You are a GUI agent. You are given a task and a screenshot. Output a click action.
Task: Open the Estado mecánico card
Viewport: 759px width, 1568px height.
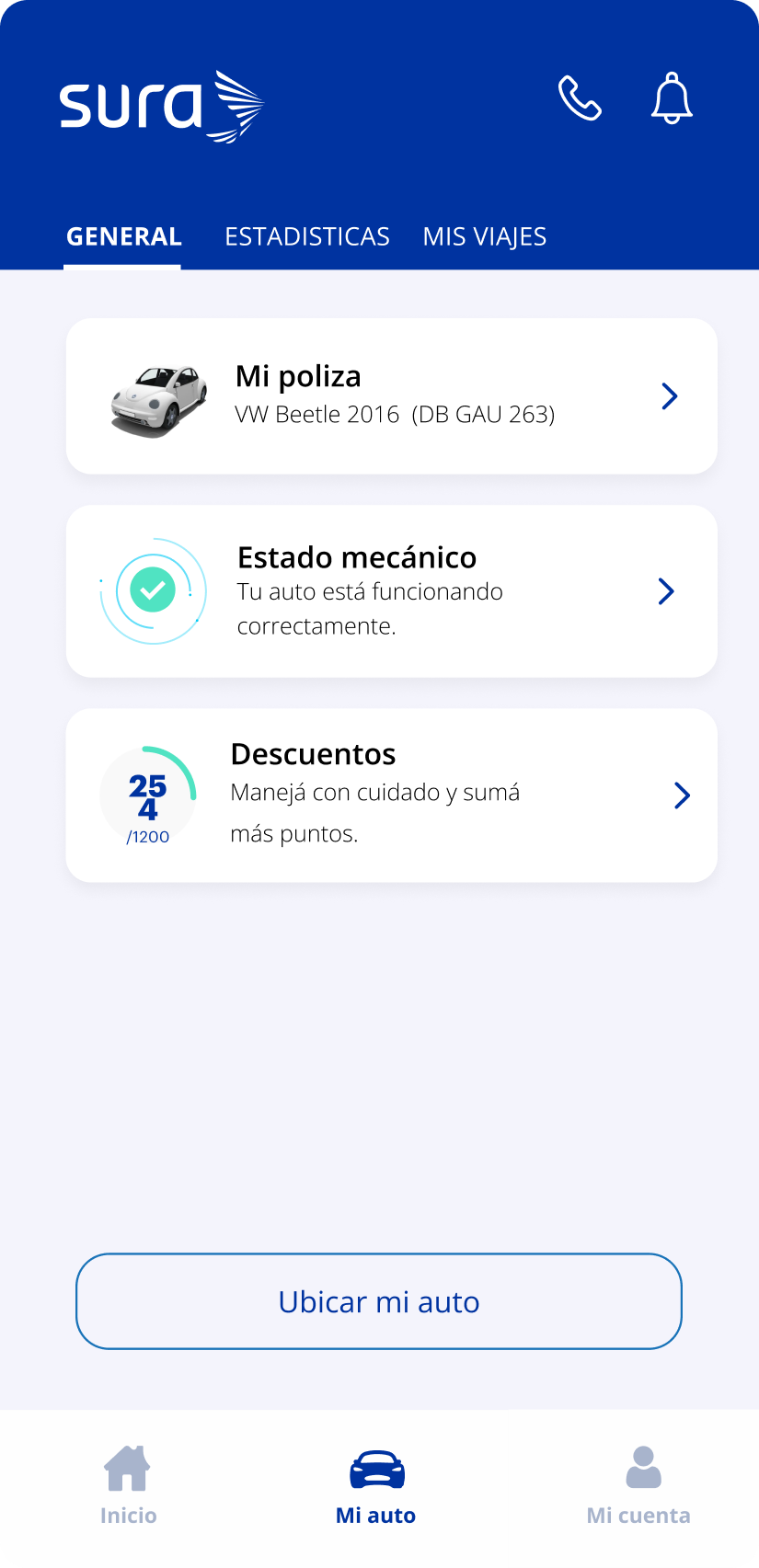pyautogui.click(x=392, y=591)
